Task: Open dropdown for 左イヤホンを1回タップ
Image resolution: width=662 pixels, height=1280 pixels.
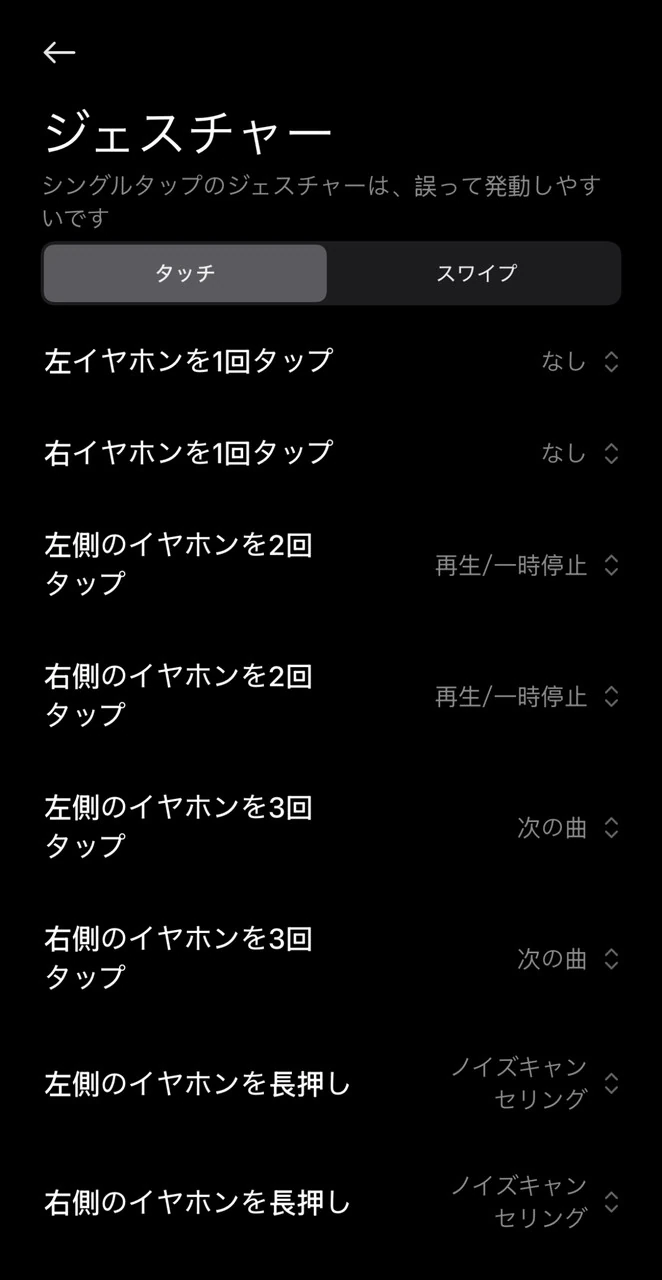Action: pyautogui.click(x=580, y=362)
